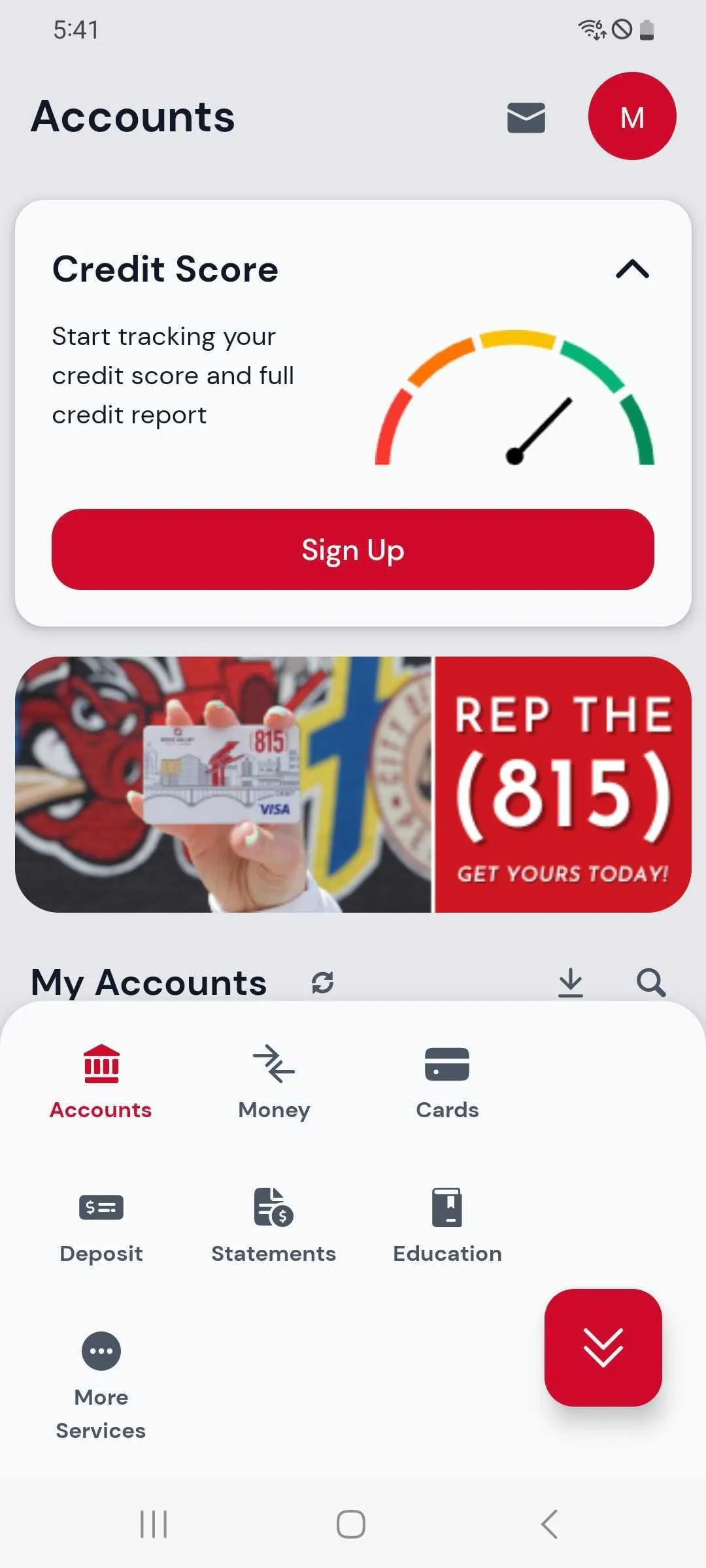Screen dimensions: 706x1568
Task: Tap the Accounts screen title
Action: 132,118
